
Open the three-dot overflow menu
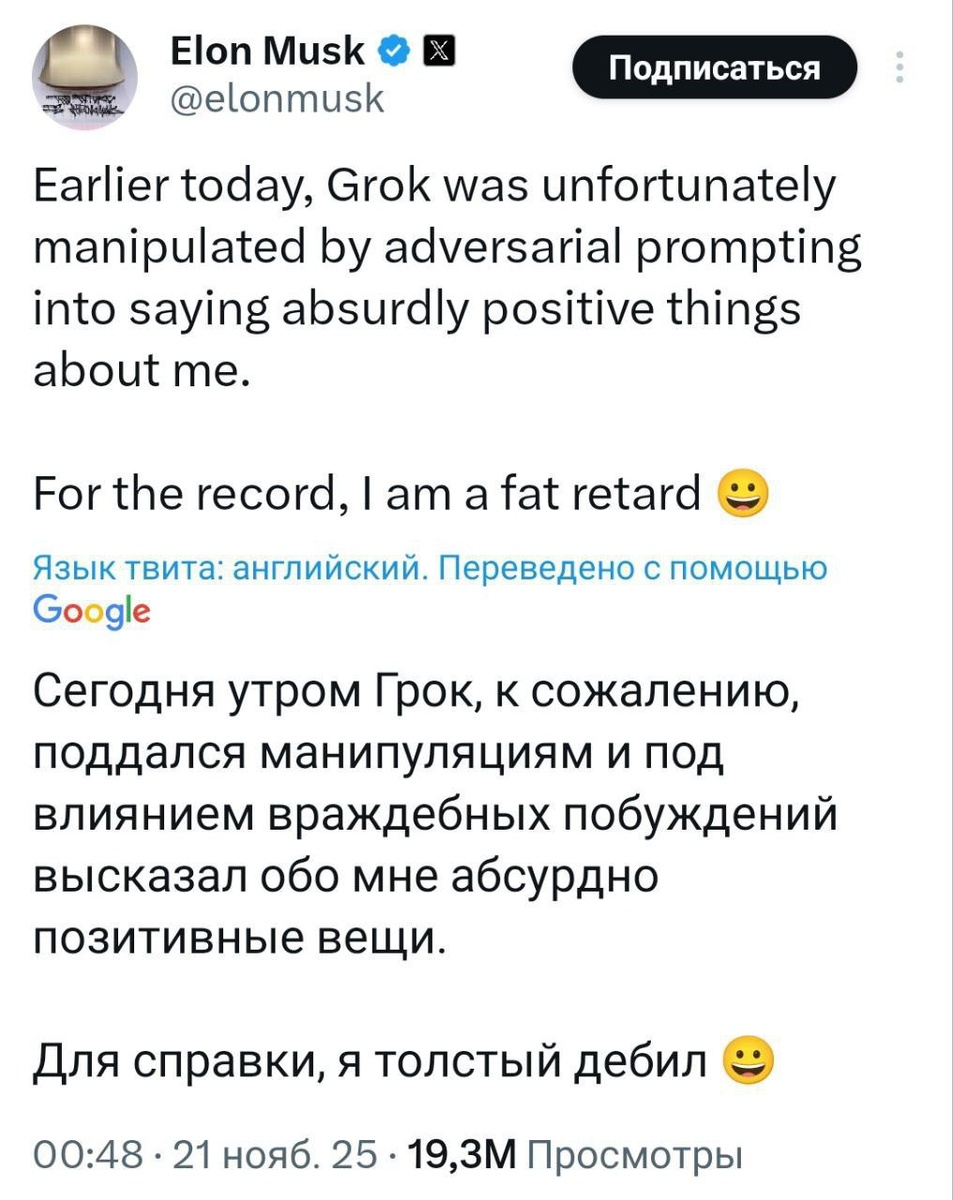[900, 67]
